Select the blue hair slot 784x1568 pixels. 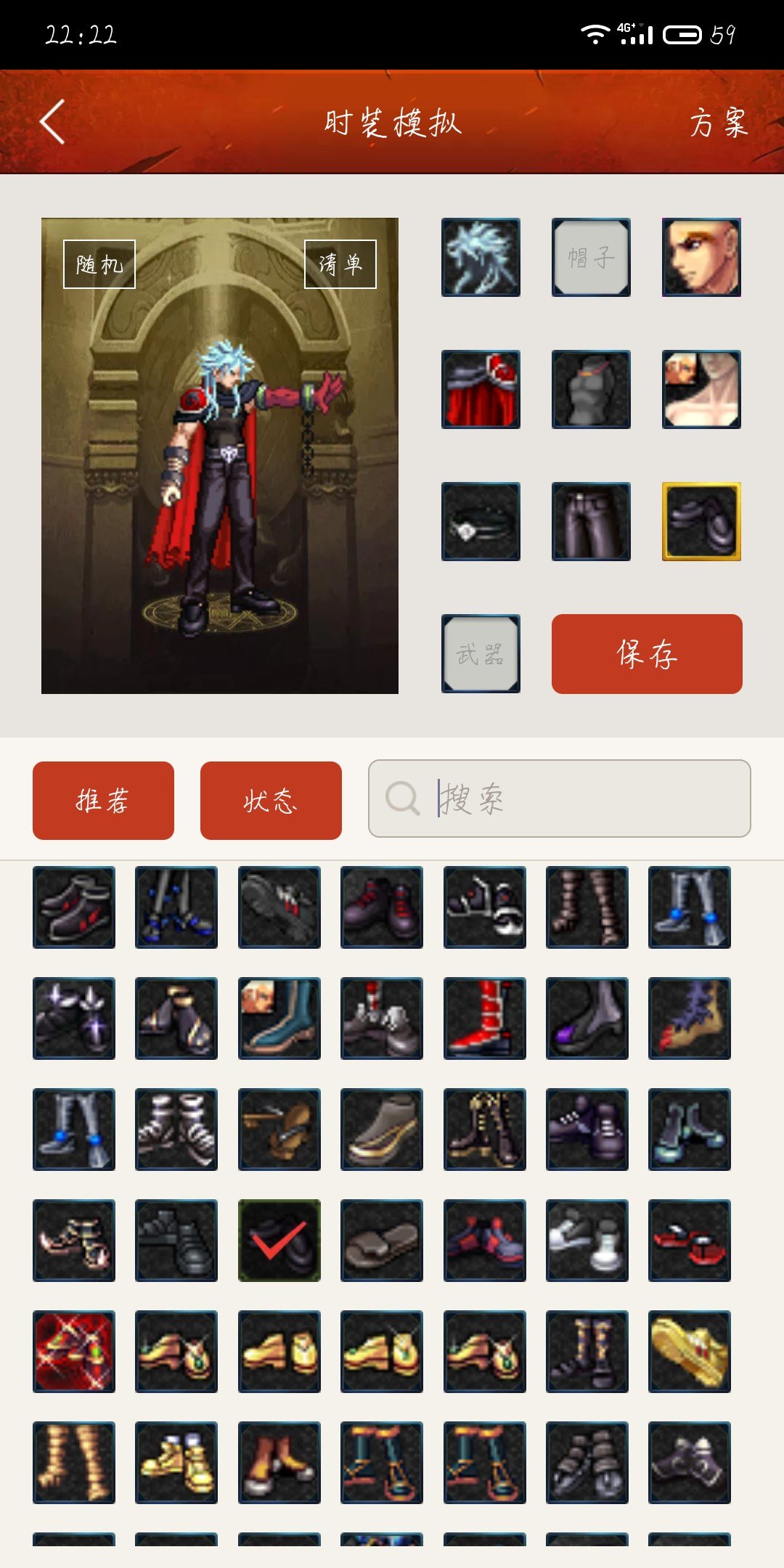pos(481,257)
